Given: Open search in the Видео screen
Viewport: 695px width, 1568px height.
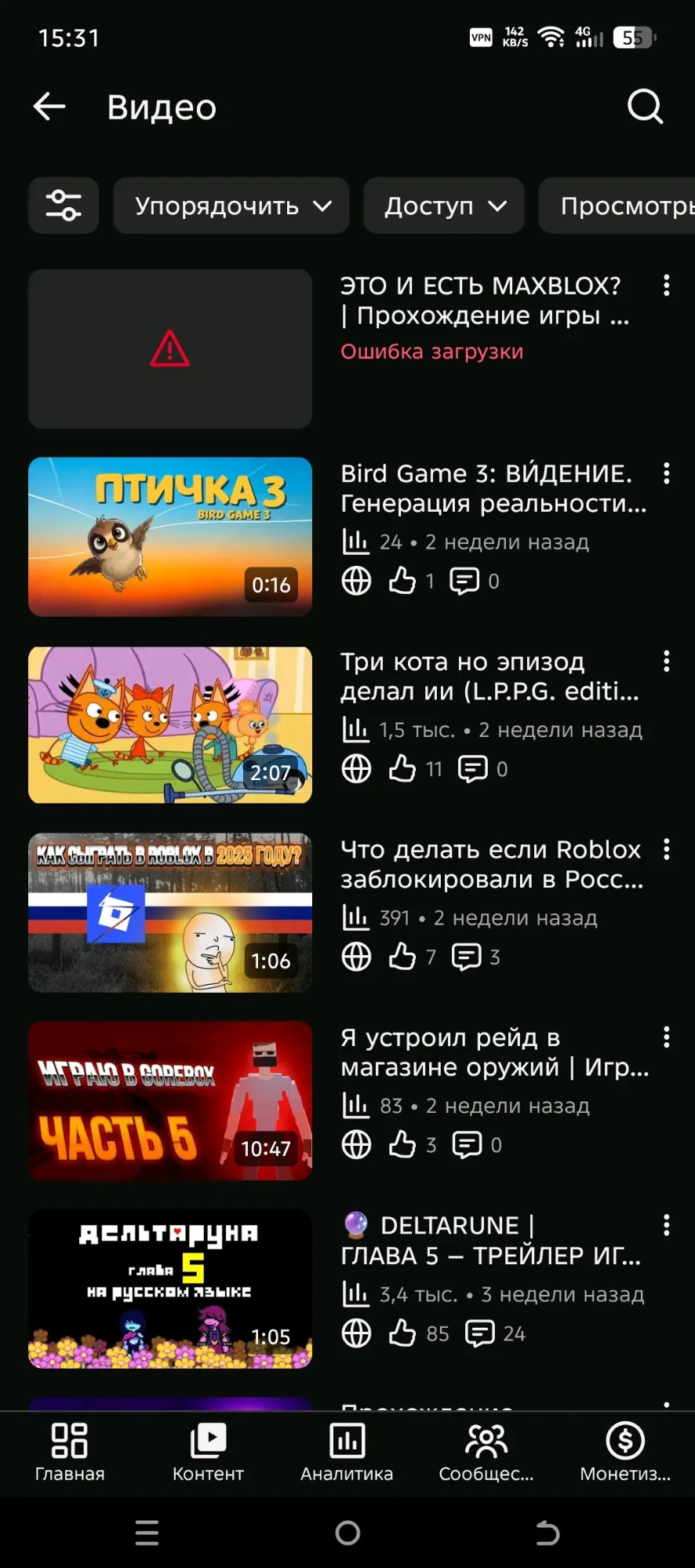Looking at the screenshot, I should pos(645,107).
